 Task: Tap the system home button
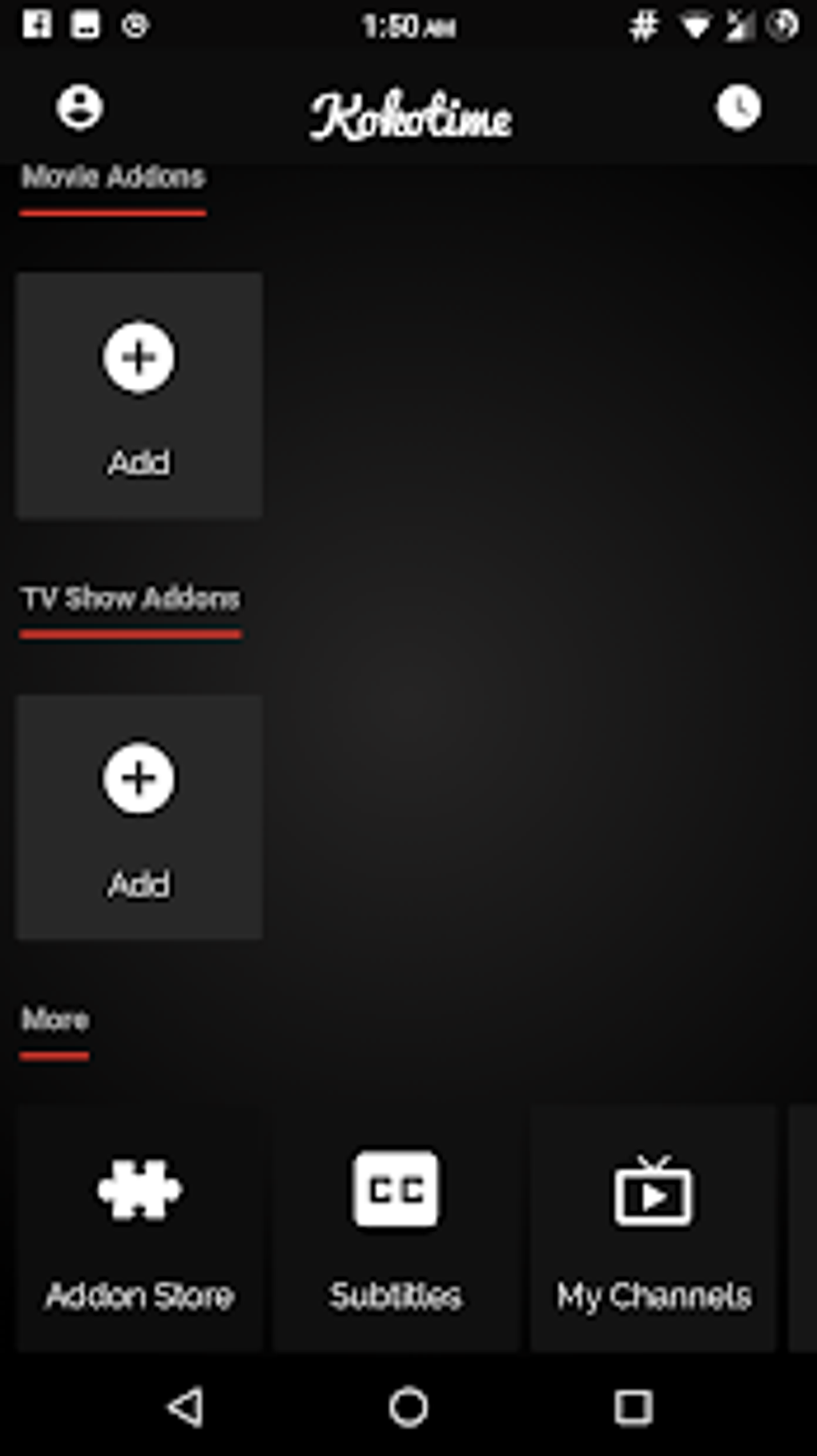tap(408, 1407)
